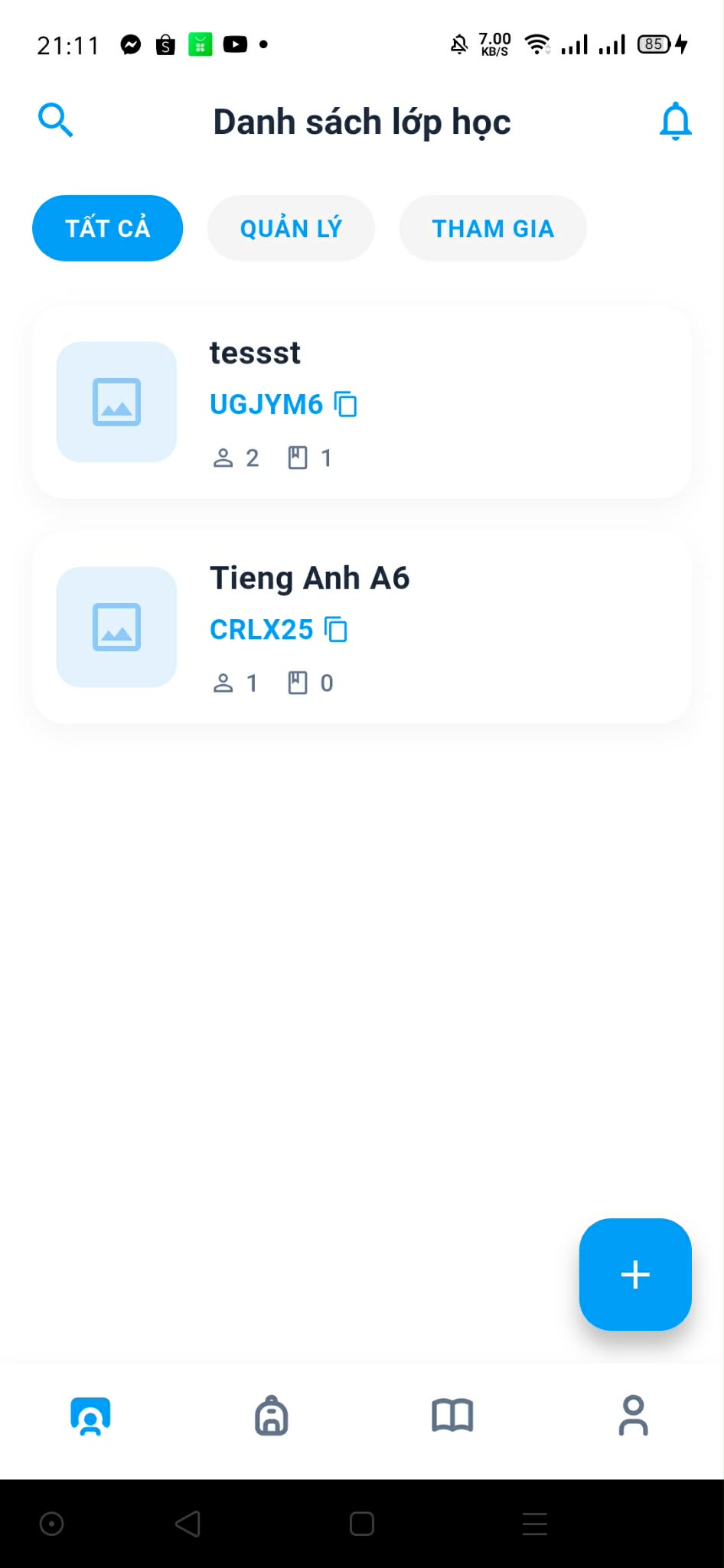Open the search icon

click(x=55, y=119)
